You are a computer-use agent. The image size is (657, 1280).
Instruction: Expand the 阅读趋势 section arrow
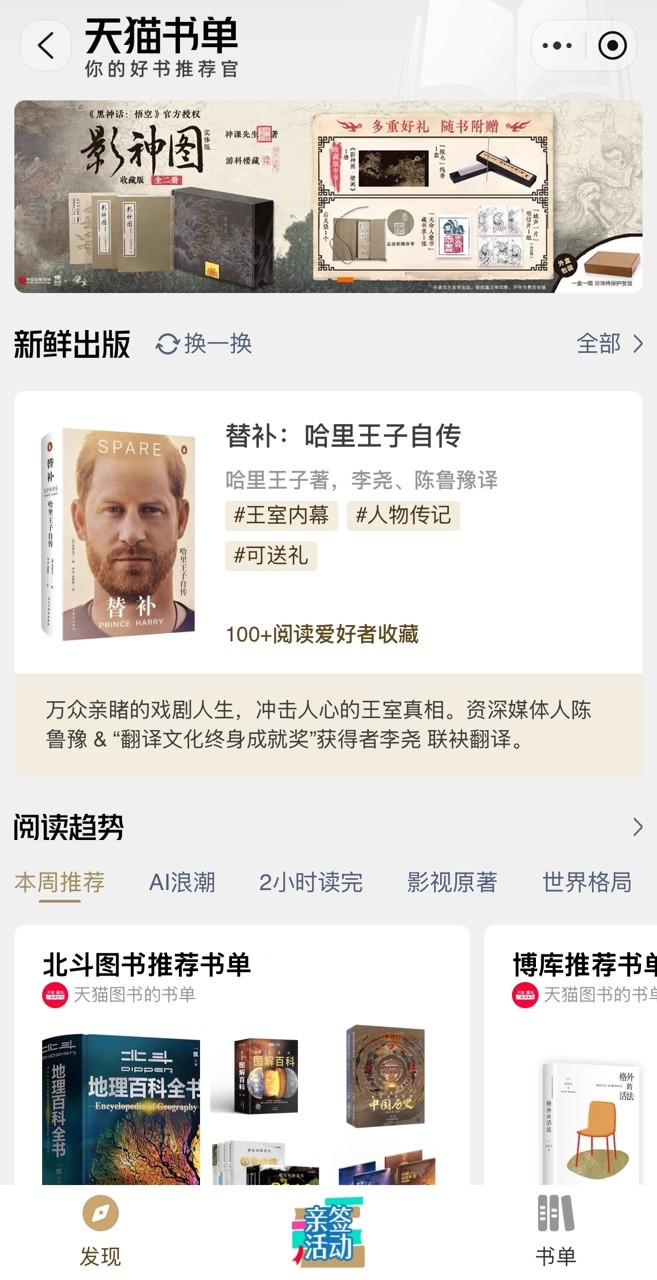tap(637, 827)
